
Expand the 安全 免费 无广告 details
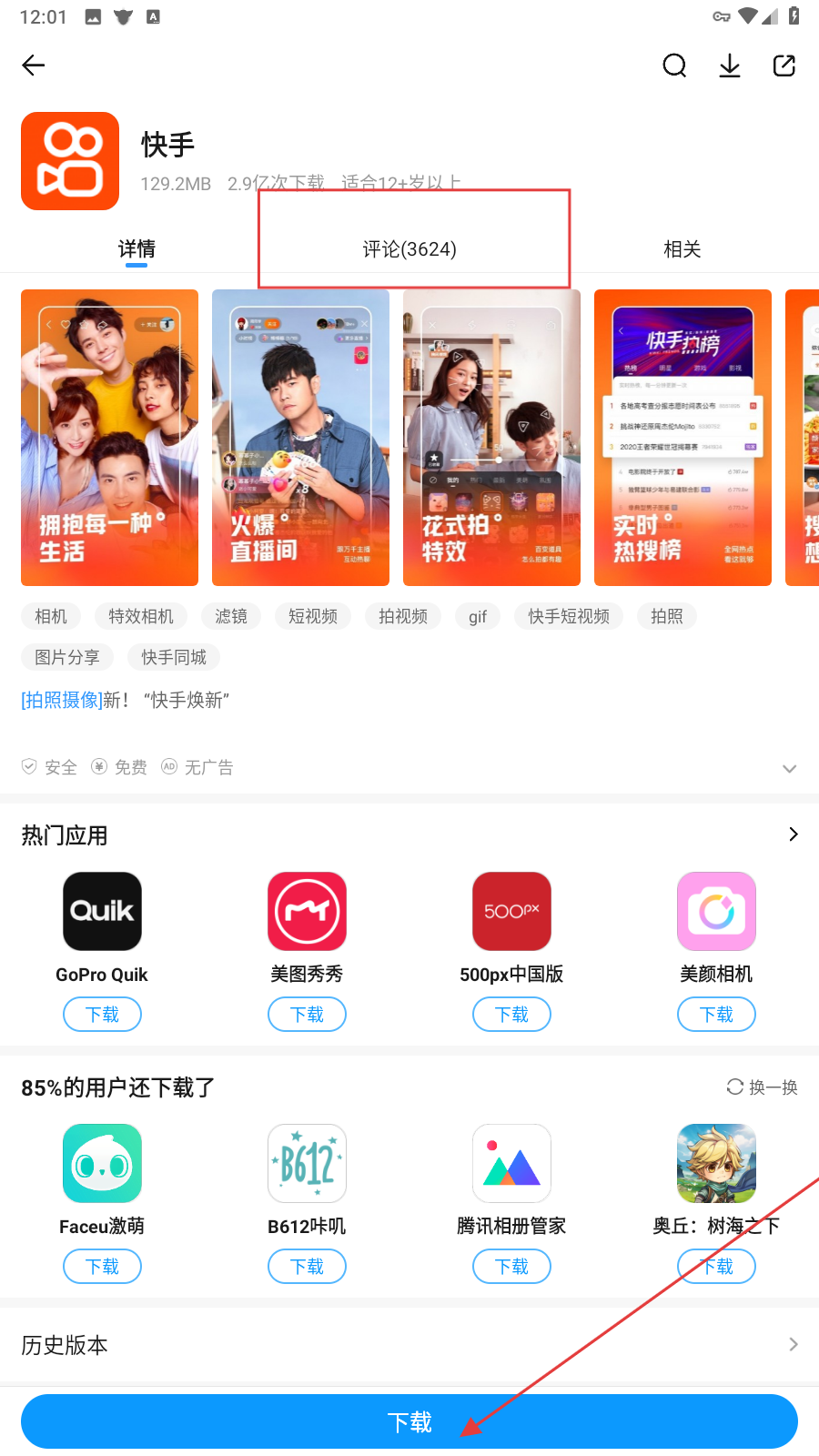point(789,768)
